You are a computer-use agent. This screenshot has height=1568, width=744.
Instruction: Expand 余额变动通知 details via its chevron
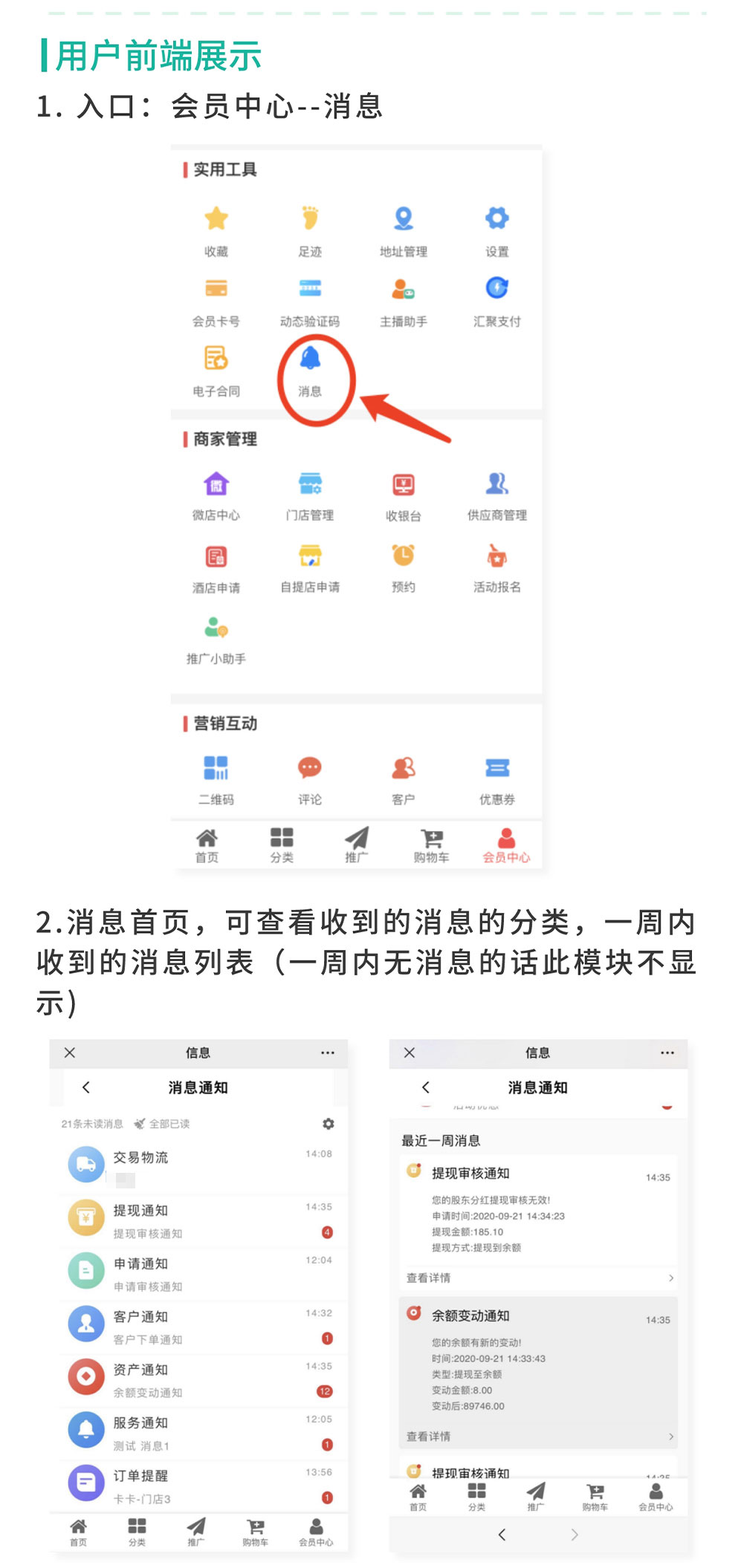pos(670,1437)
